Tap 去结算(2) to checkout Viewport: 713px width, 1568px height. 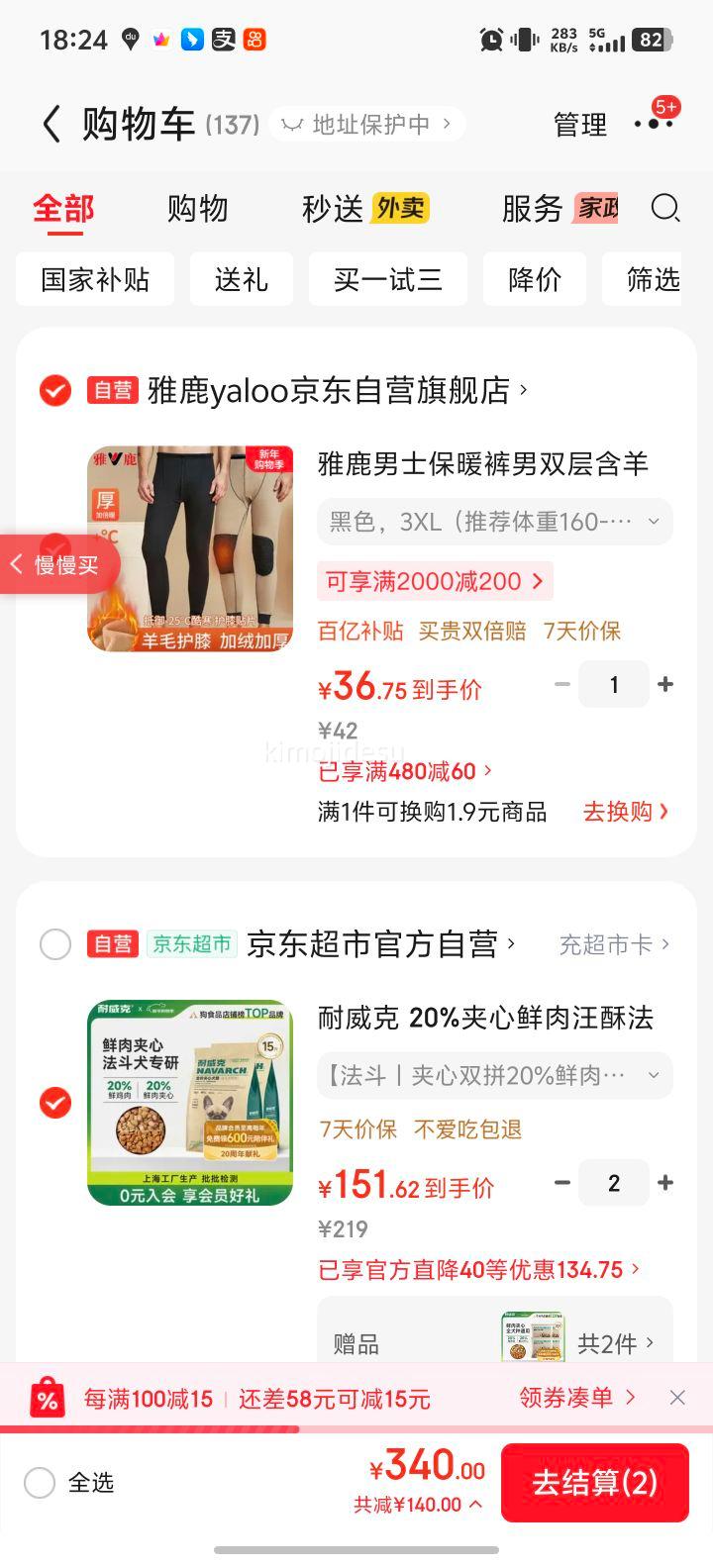(595, 1482)
